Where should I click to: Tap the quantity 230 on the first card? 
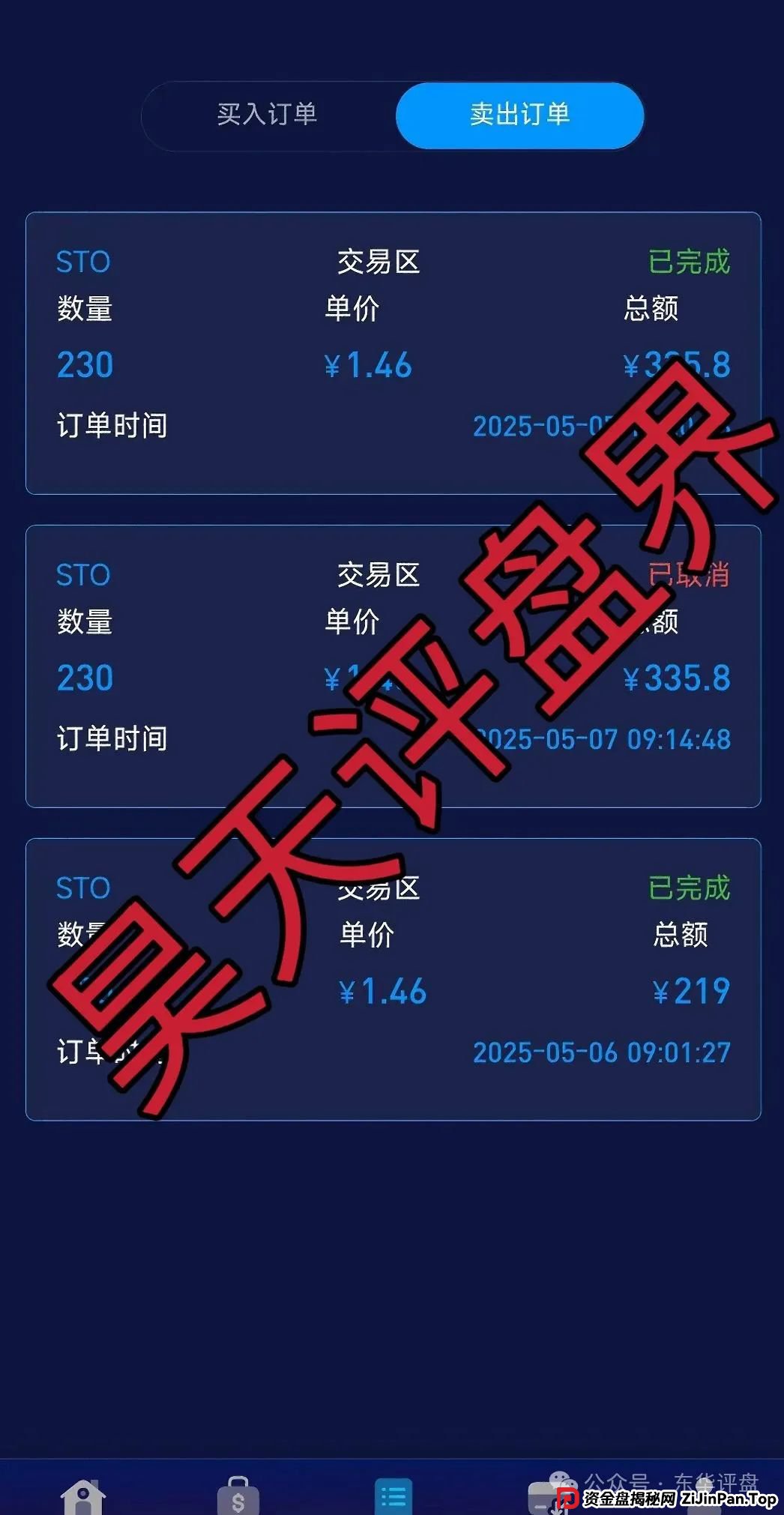85,364
